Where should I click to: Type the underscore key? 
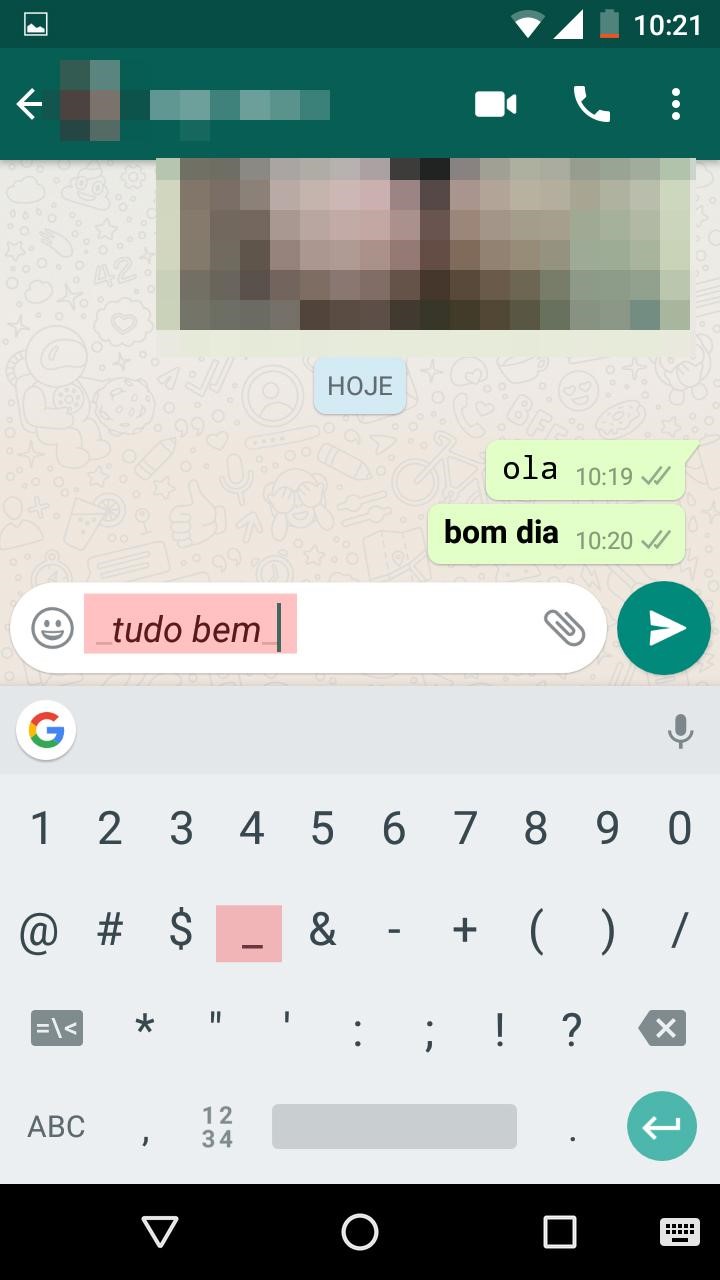(250, 933)
